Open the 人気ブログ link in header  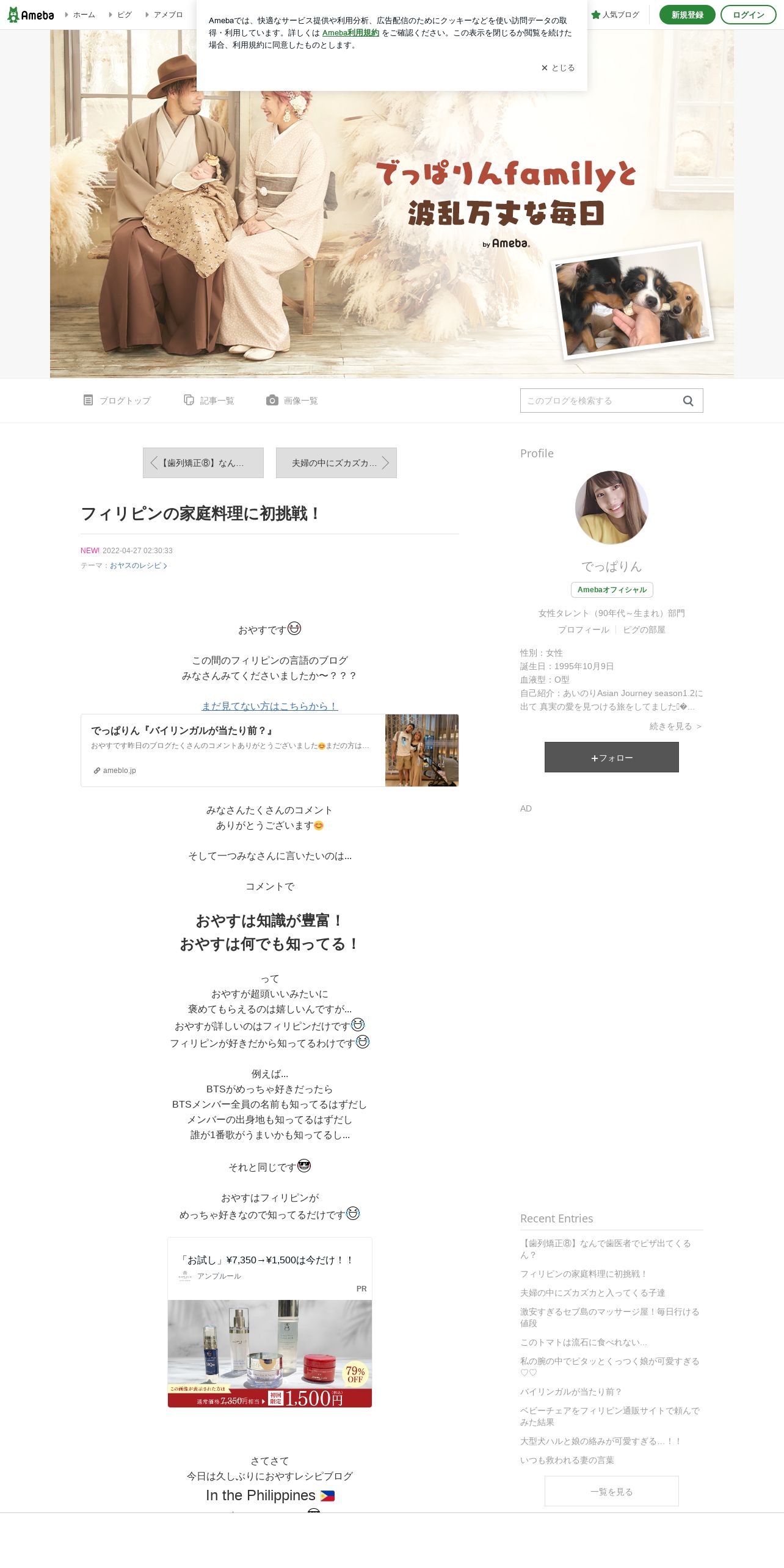(615, 15)
